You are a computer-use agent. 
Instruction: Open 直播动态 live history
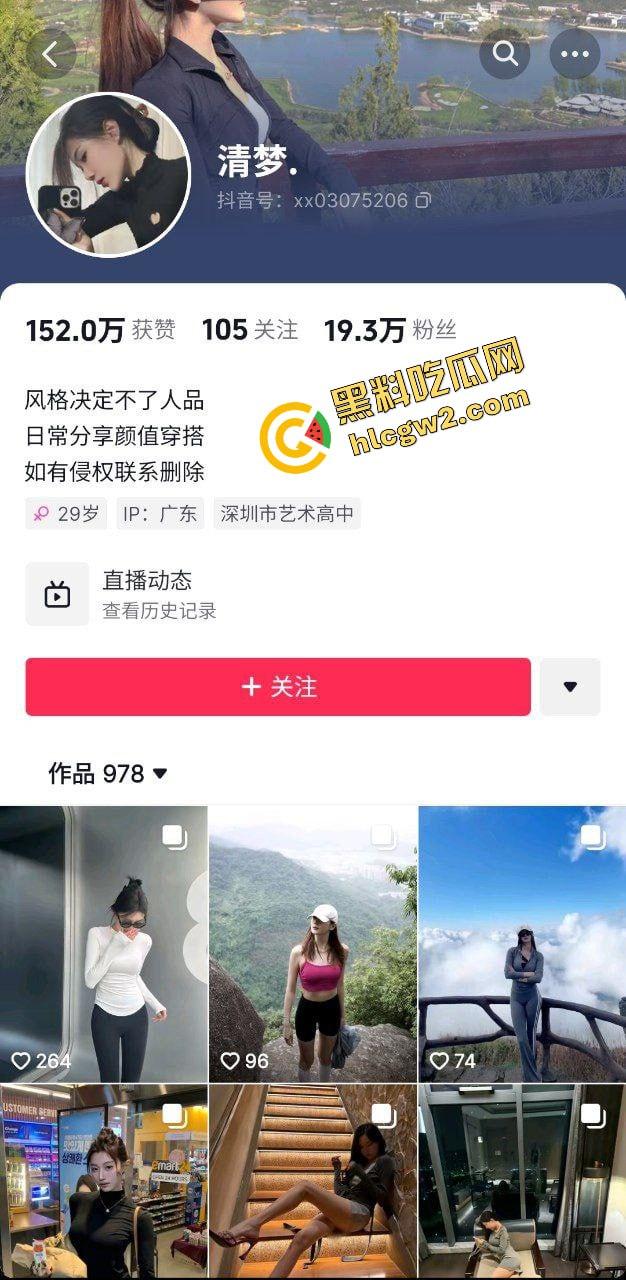[146, 594]
